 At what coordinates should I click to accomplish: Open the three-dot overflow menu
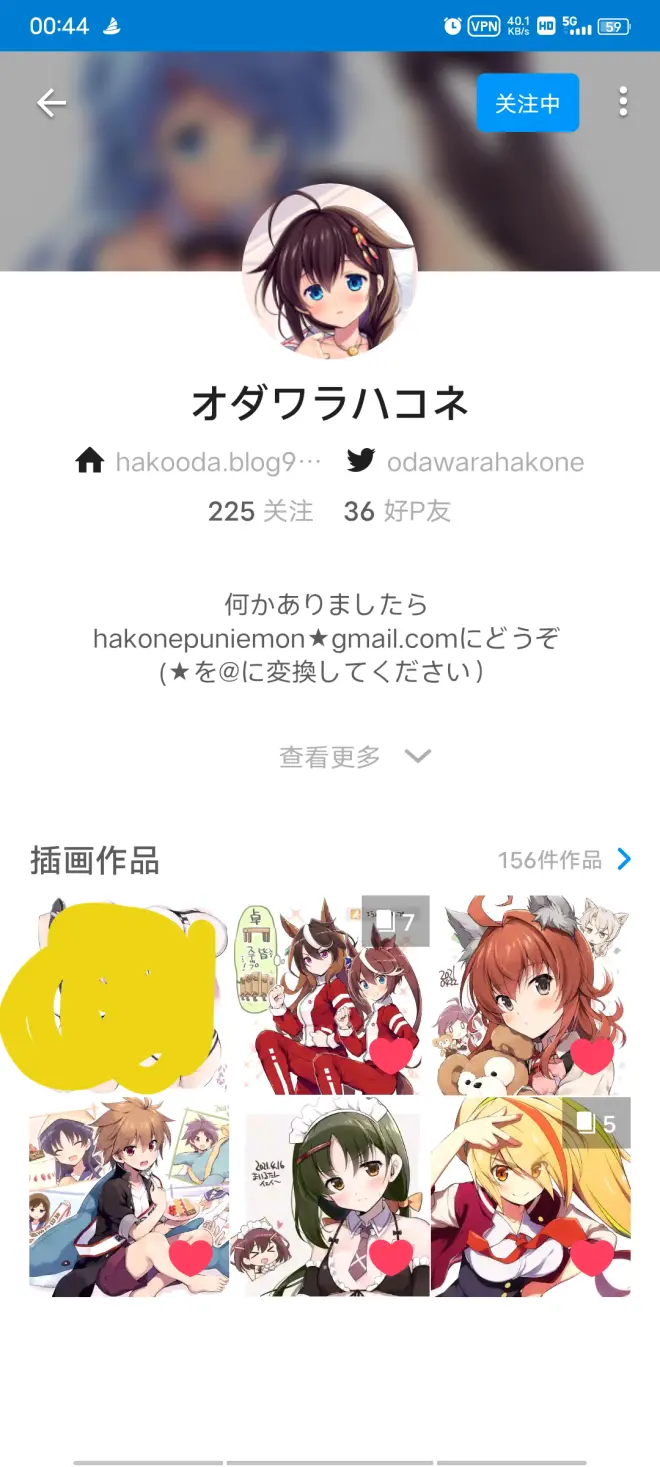(x=623, y=102)
